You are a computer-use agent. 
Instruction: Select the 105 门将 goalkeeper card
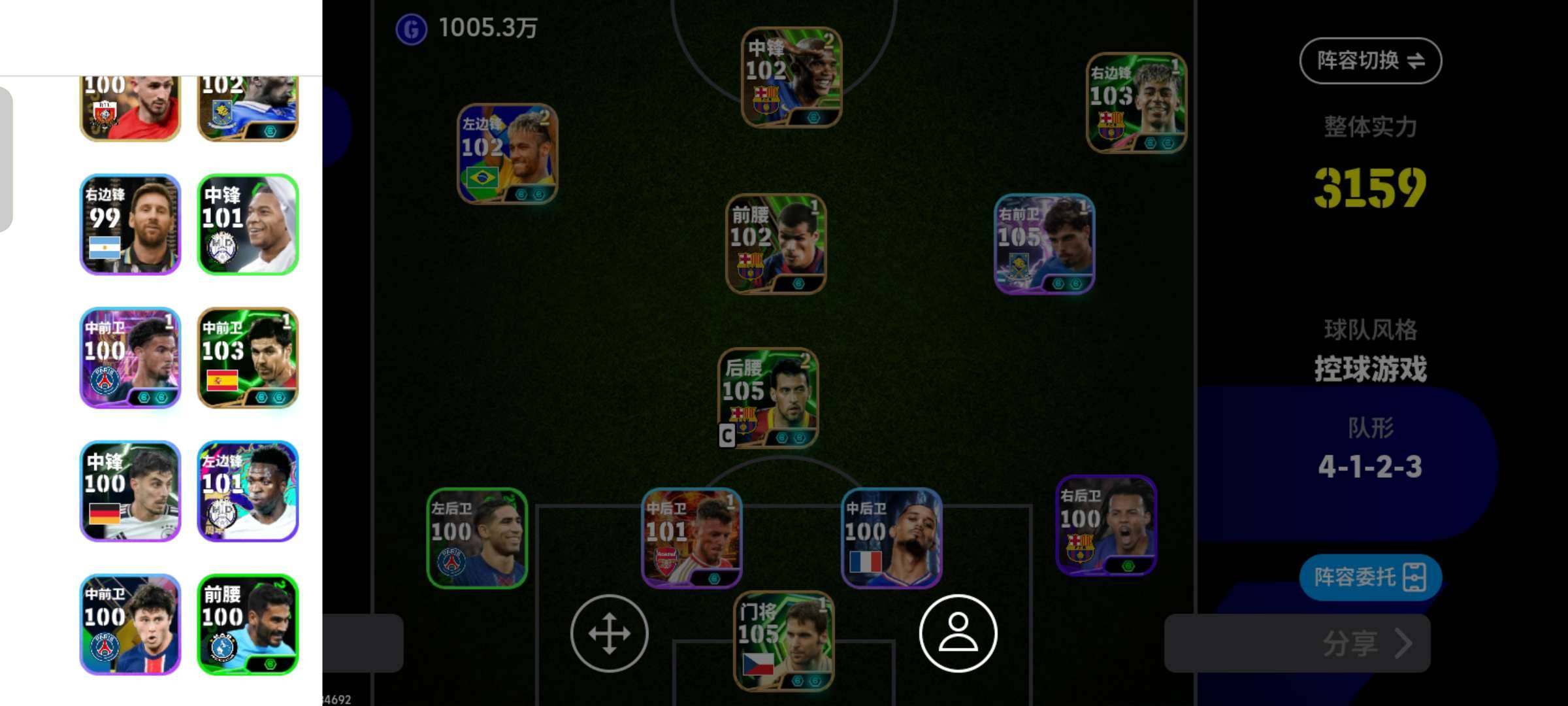point(783,641)
